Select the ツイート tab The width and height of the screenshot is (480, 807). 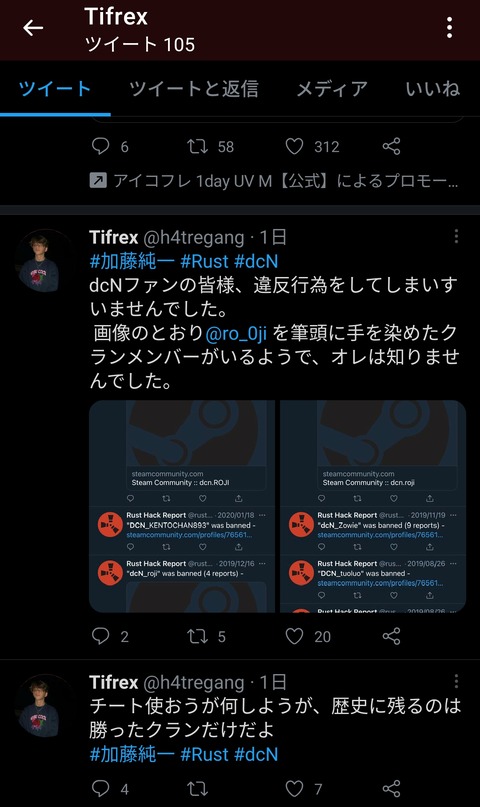click(x=55, y=89)
